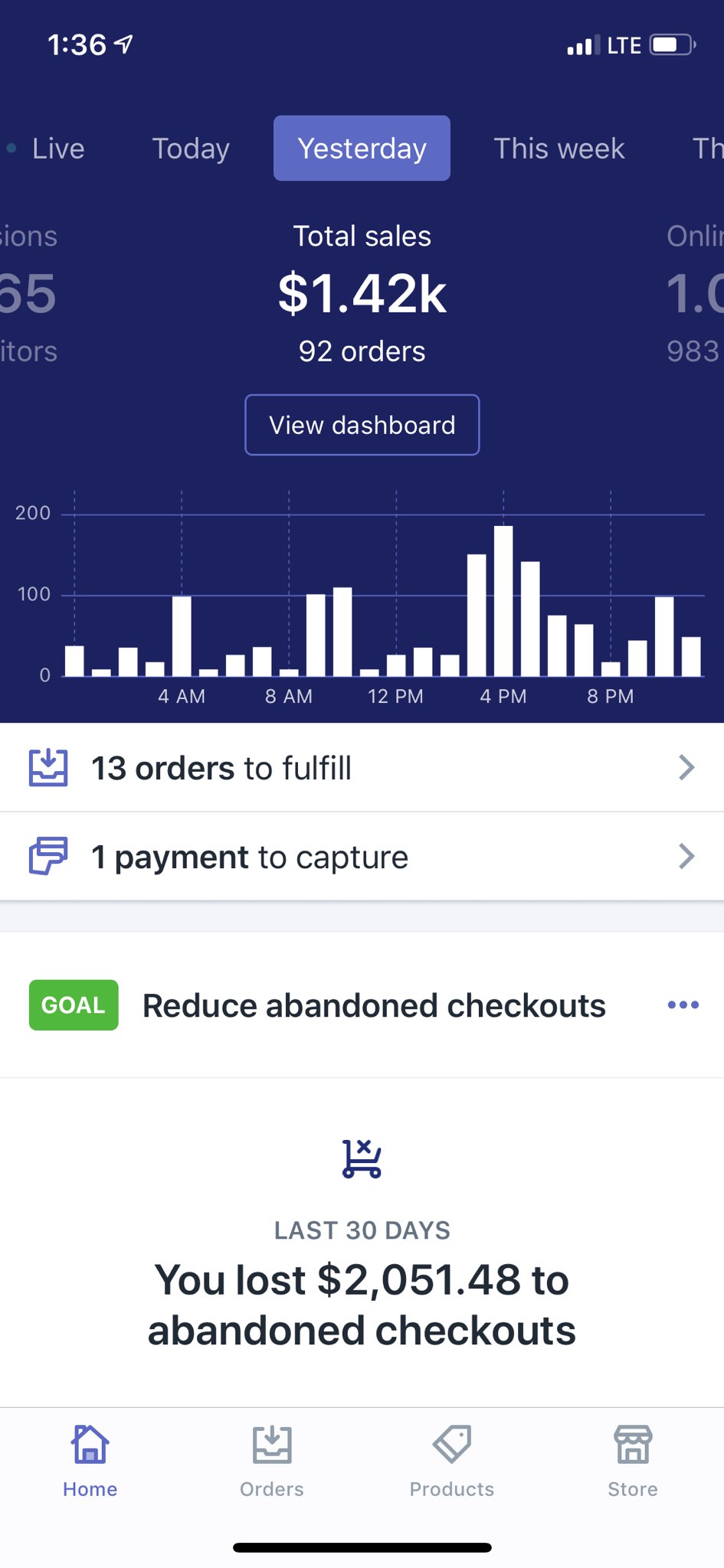Go to the Home tab
The width and height of the screenshot is (724, 1568).
tap(90, 1462)
